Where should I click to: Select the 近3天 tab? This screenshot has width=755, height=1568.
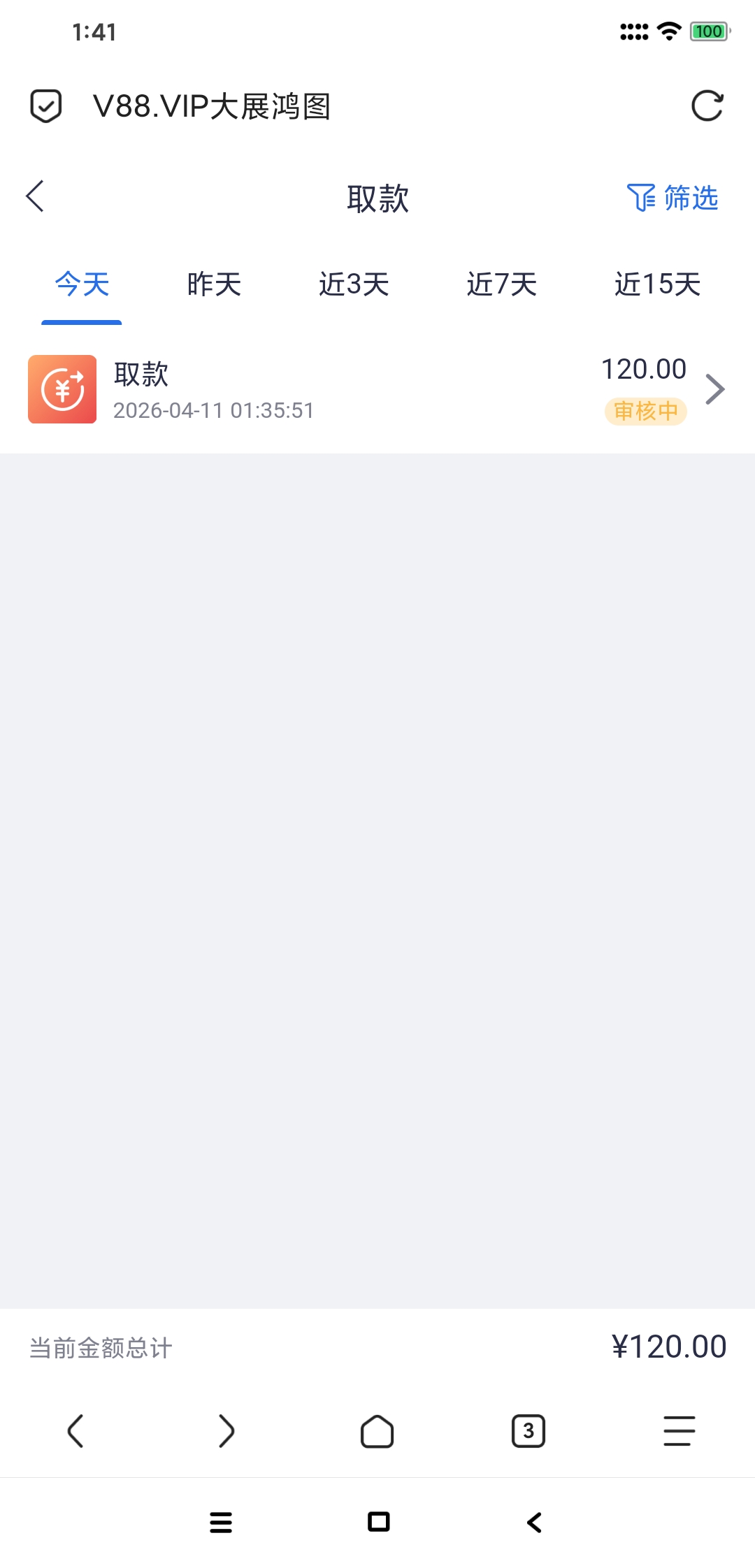[353, 284]
